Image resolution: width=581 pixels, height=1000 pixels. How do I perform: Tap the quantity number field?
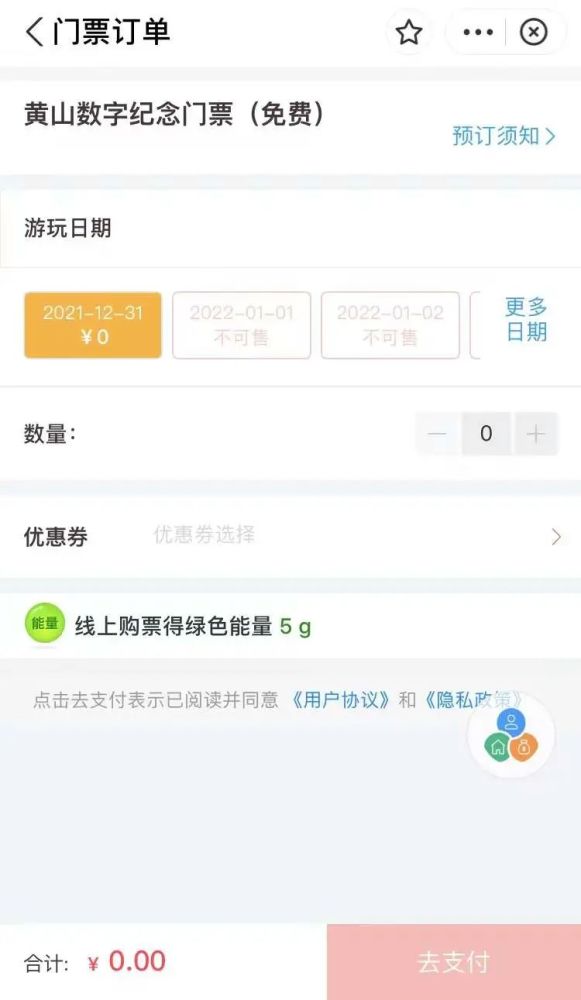pyautogui.click(x=486, y=434)
